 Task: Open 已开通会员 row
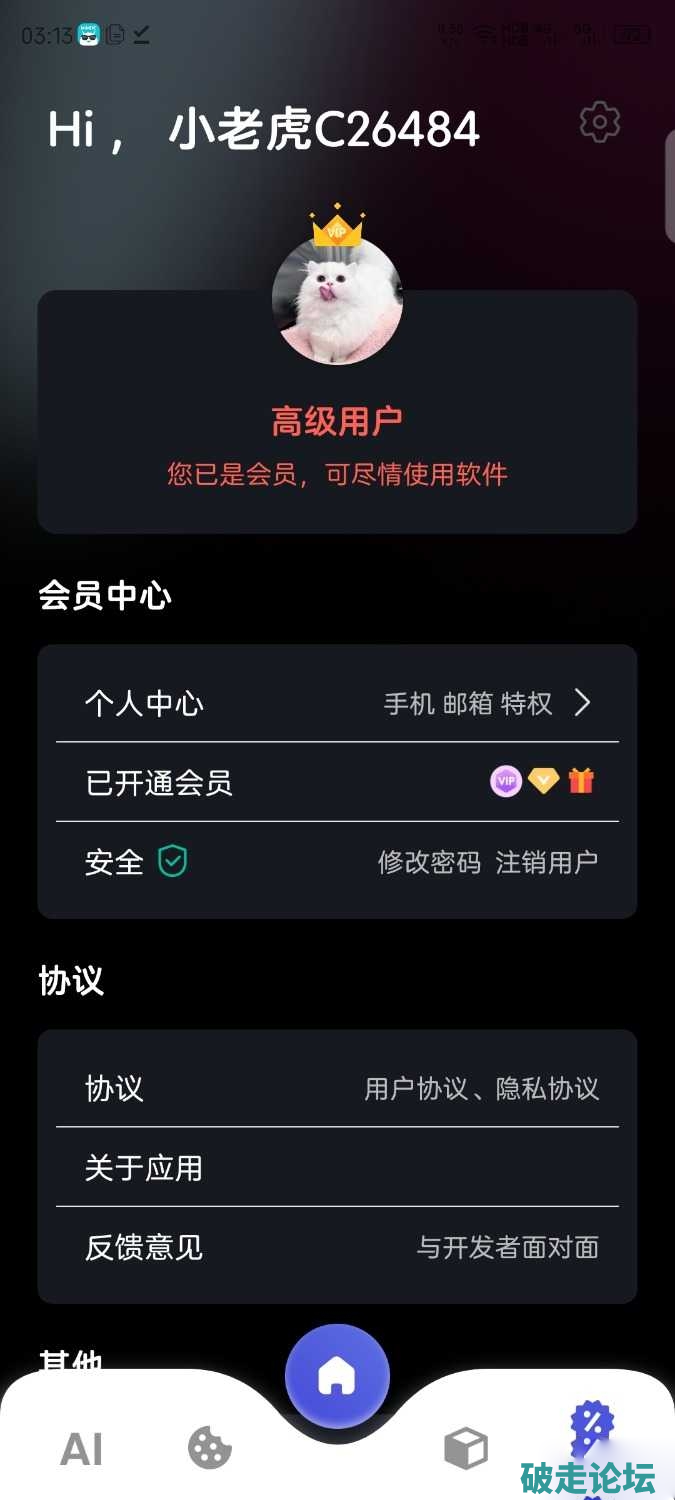337,782
